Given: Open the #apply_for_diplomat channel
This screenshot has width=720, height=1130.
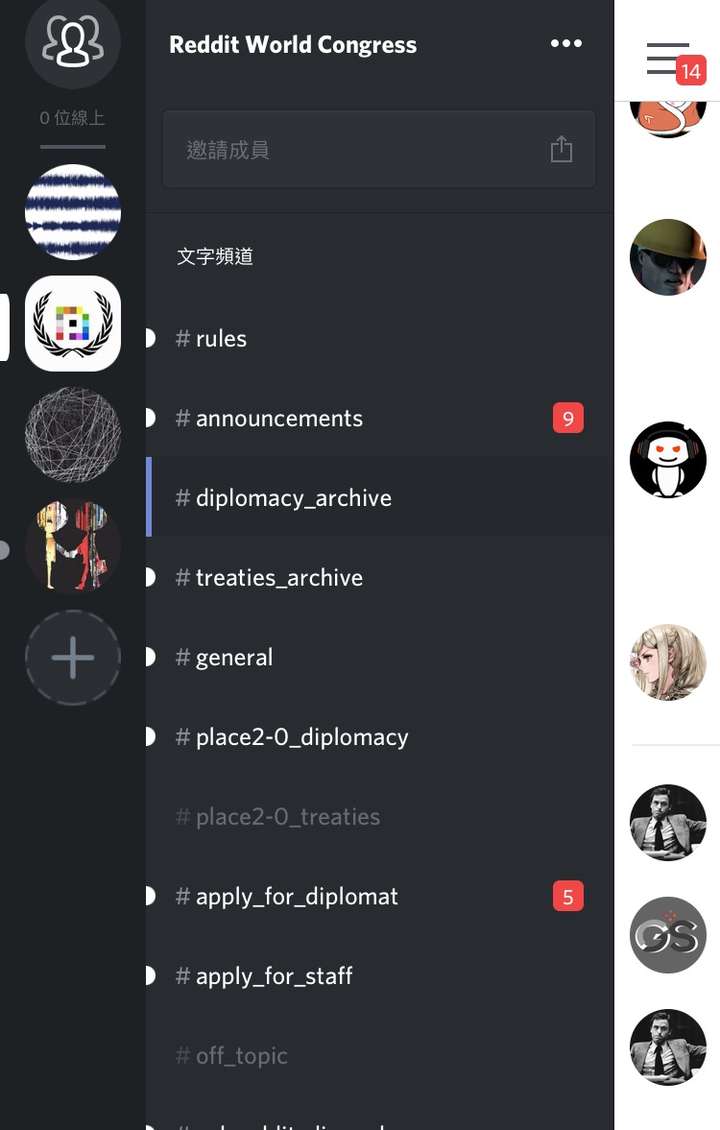Looking at the screenshot, I should point(296,897).
